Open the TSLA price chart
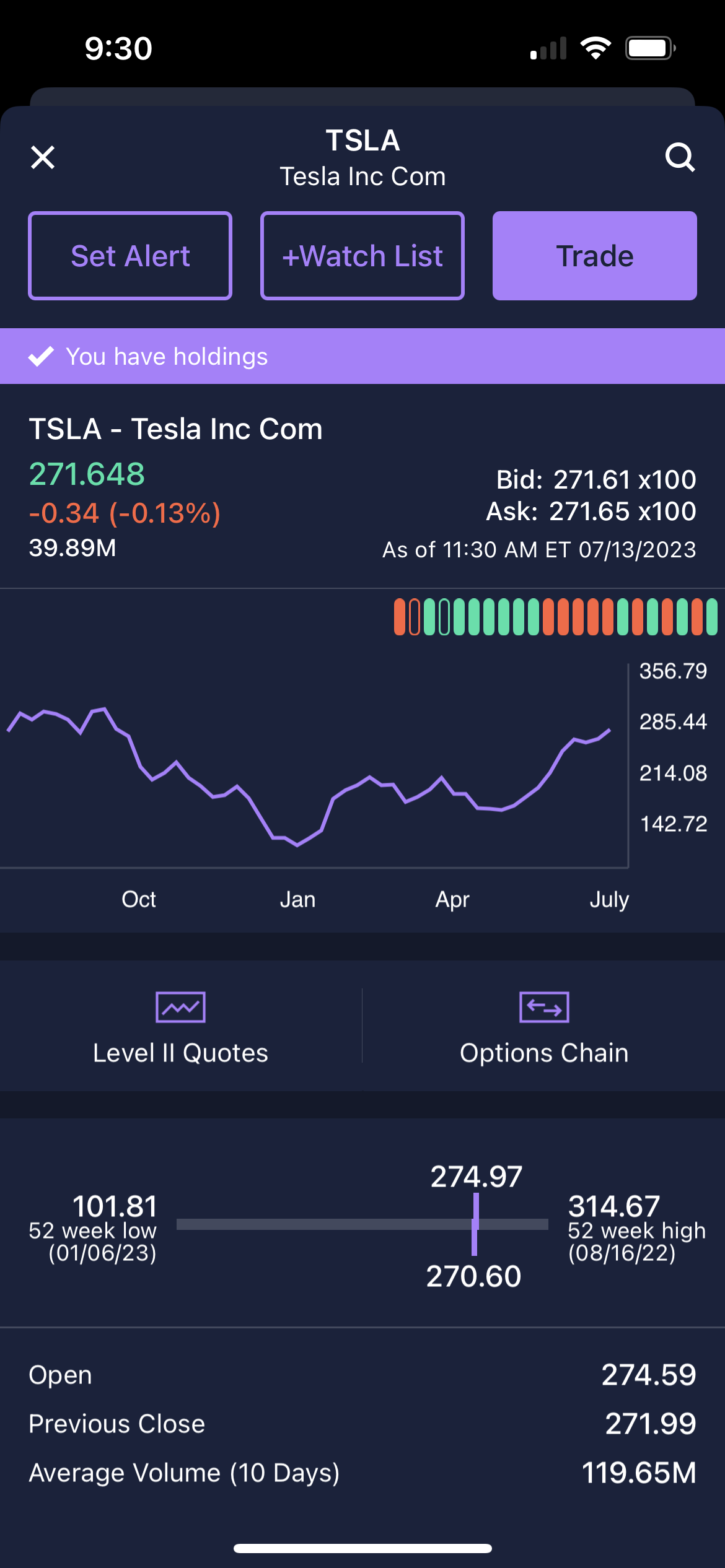 coord(310,774)
